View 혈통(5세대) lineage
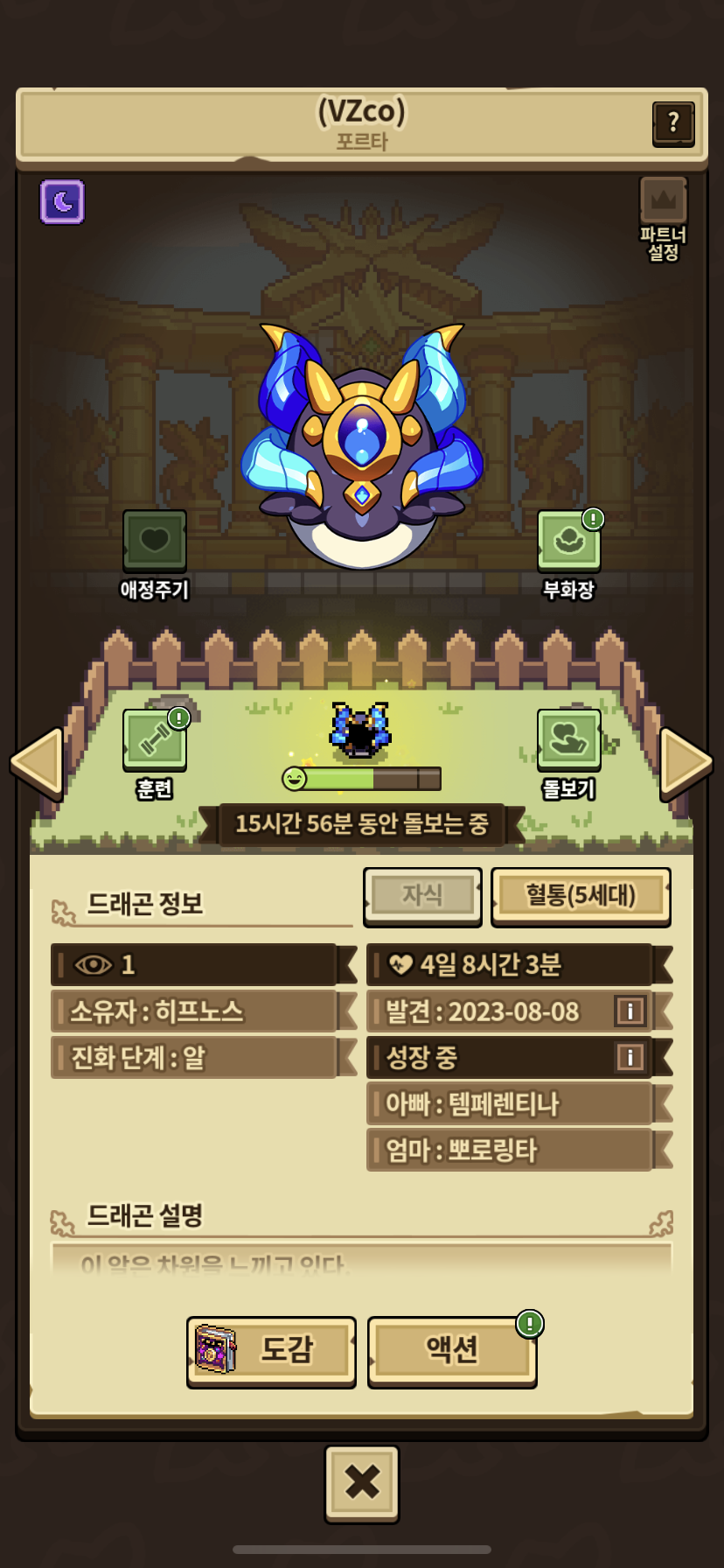This screenshot has width=724, height=1568. pyautogui.click(x=581, y=896)
